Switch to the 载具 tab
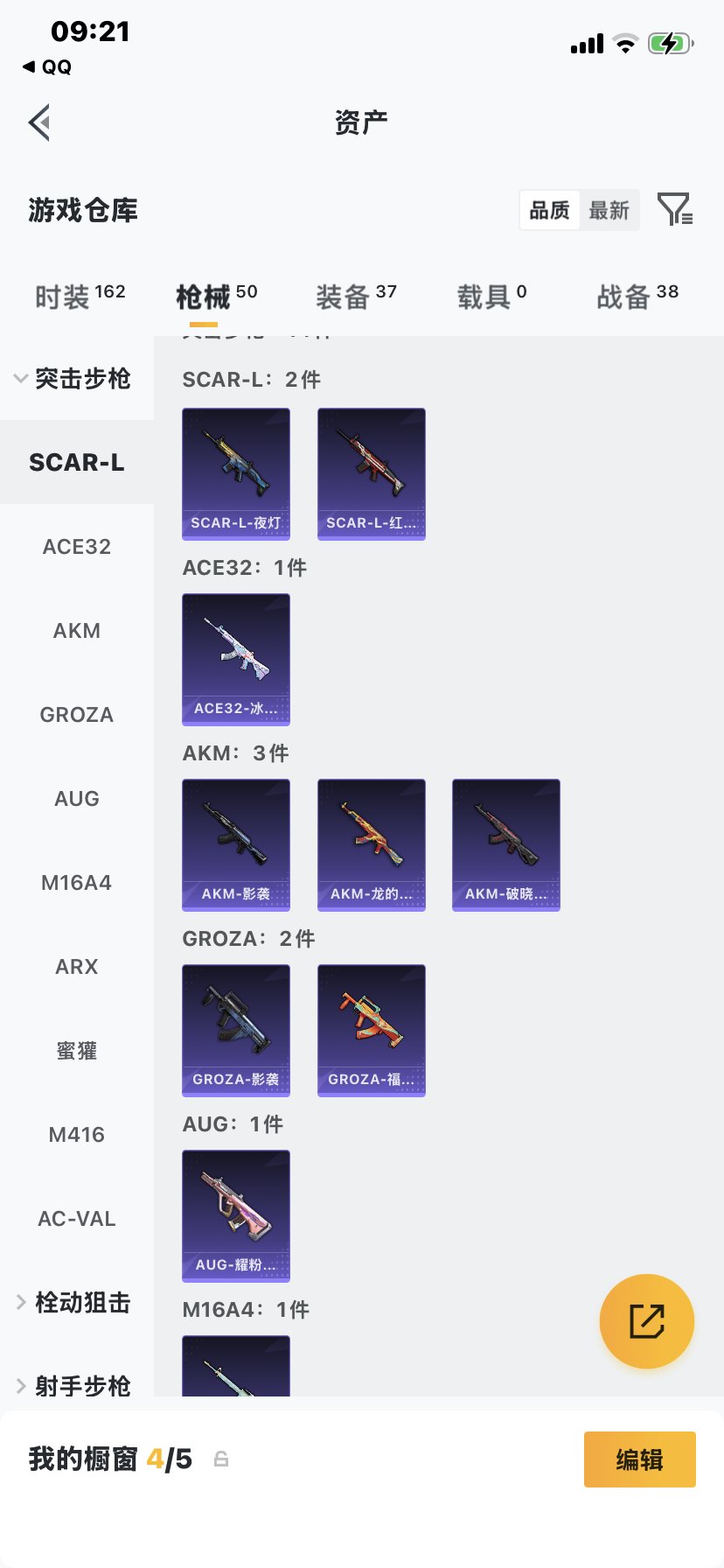 [491, 297]
